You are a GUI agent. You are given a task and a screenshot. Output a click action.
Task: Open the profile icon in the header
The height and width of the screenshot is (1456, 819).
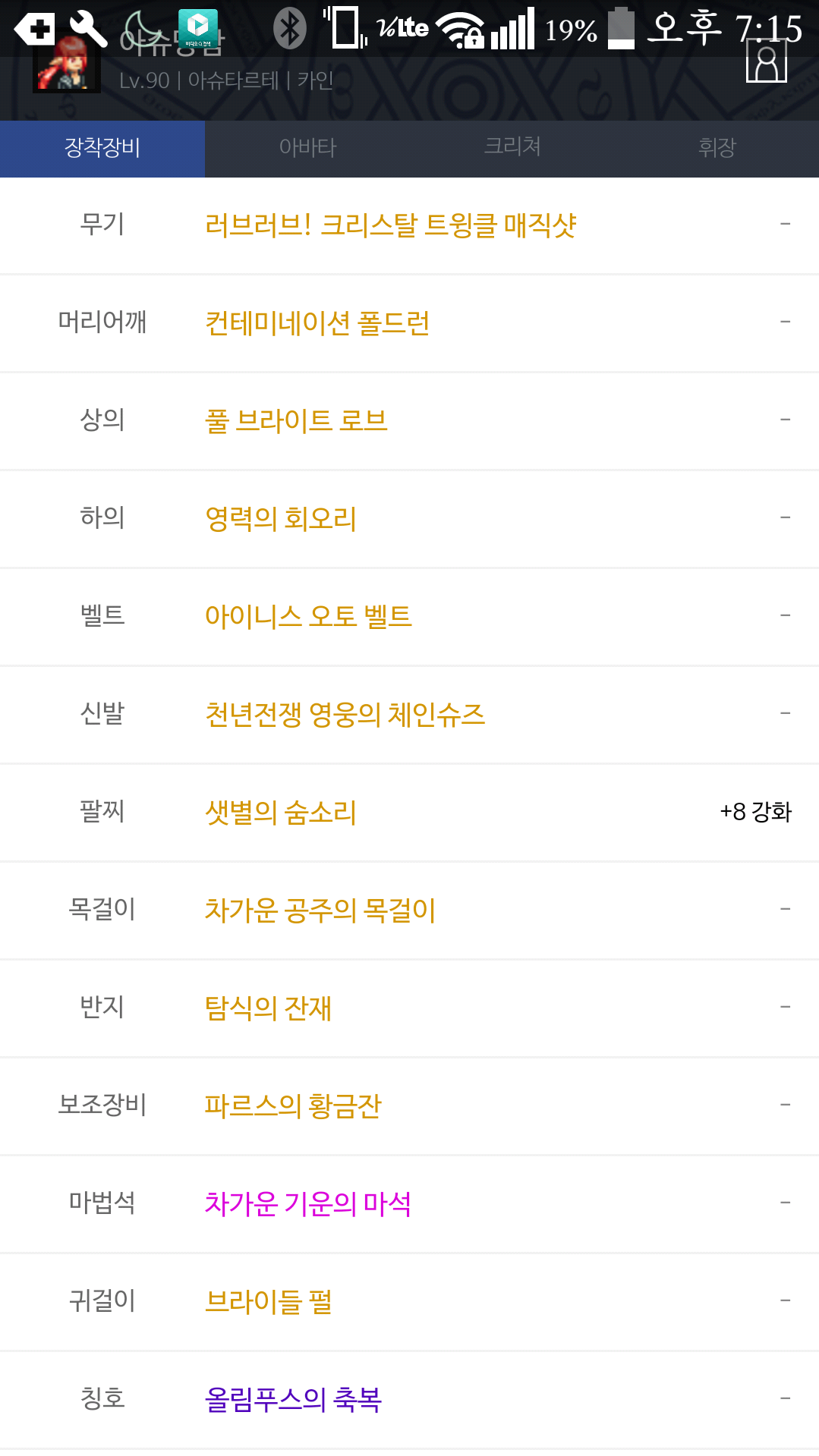pyautogui.click(x=766, y=63)
